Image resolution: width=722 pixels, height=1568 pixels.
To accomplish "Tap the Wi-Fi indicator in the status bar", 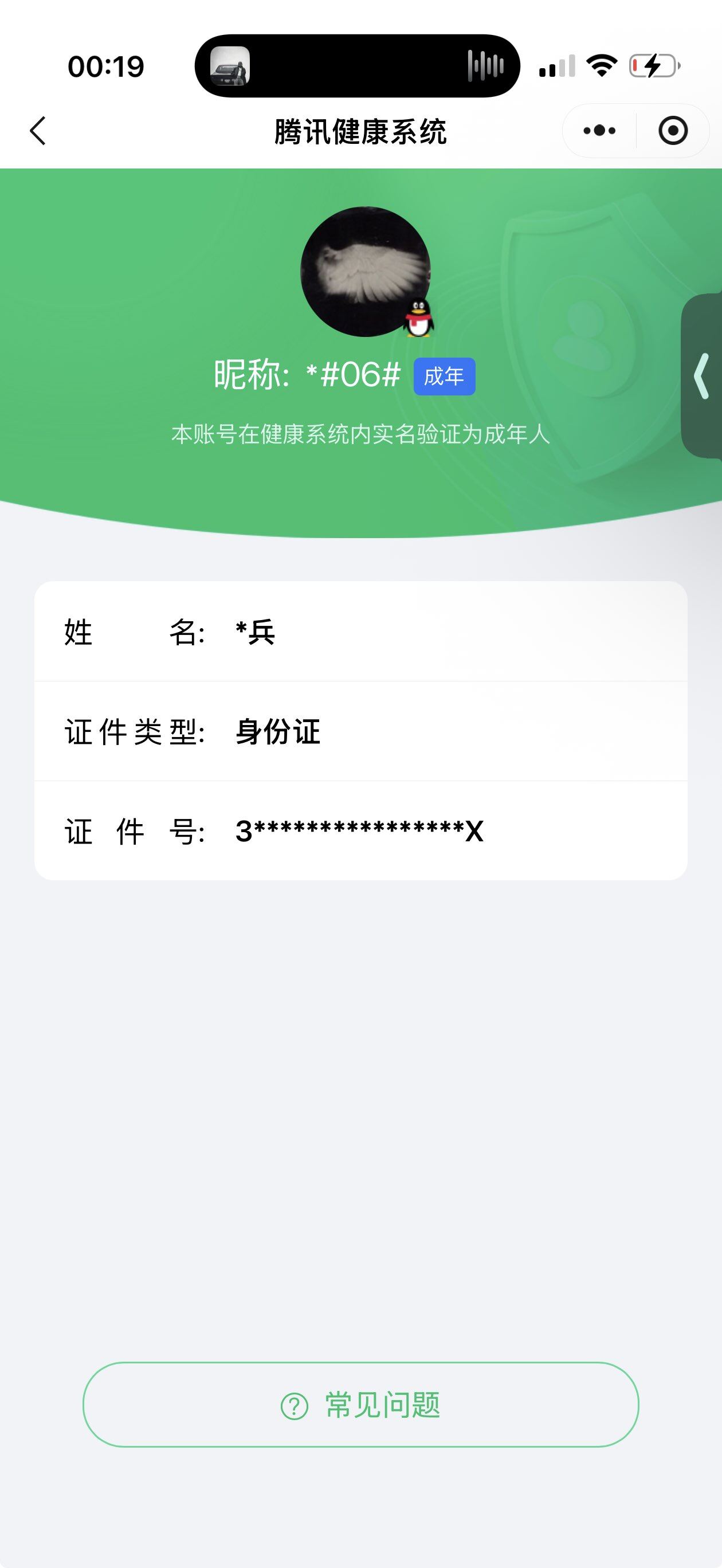I will tap(602, 68).
